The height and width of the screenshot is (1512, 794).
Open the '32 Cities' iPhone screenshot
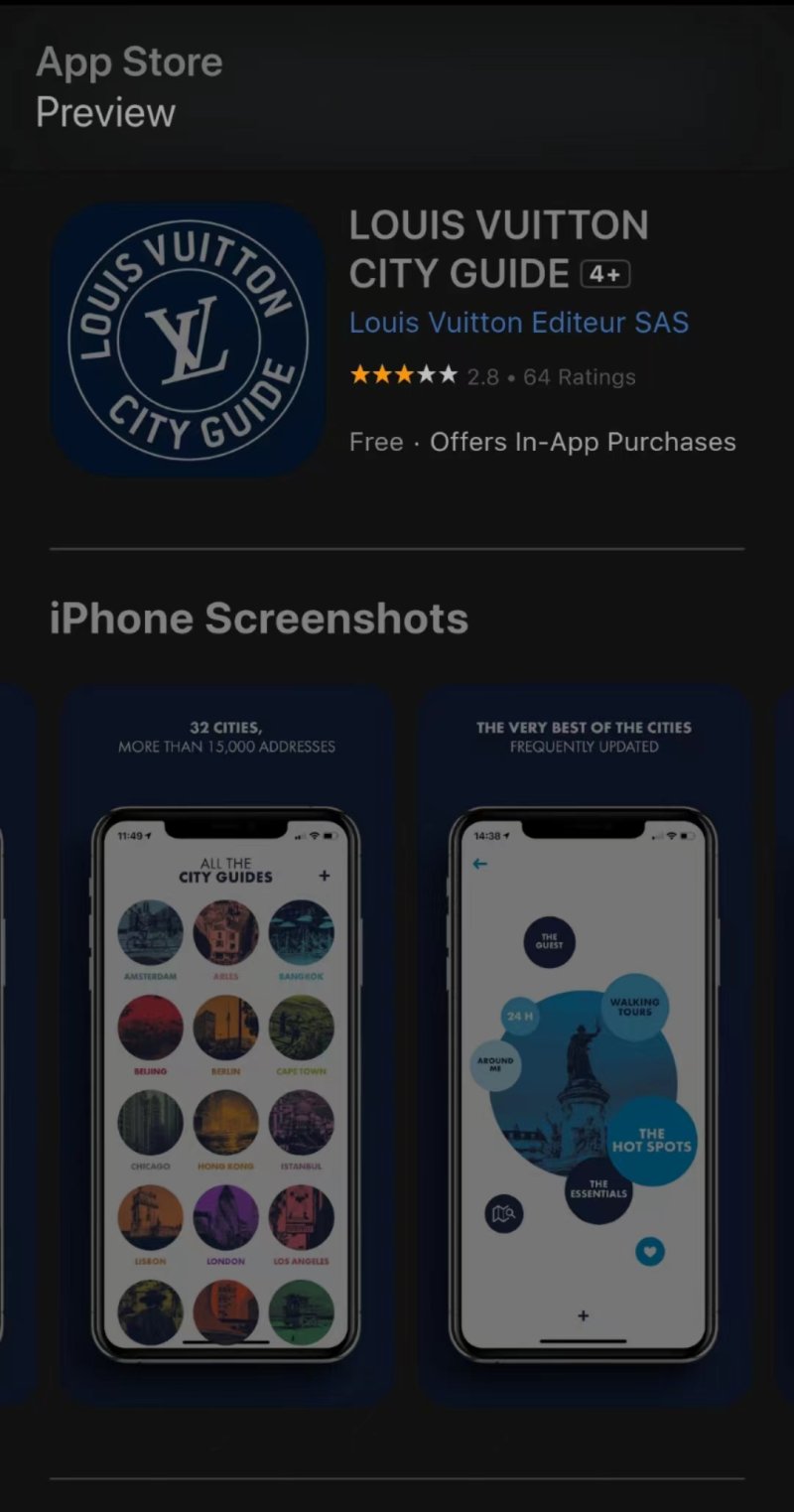tap(226, 1042)
